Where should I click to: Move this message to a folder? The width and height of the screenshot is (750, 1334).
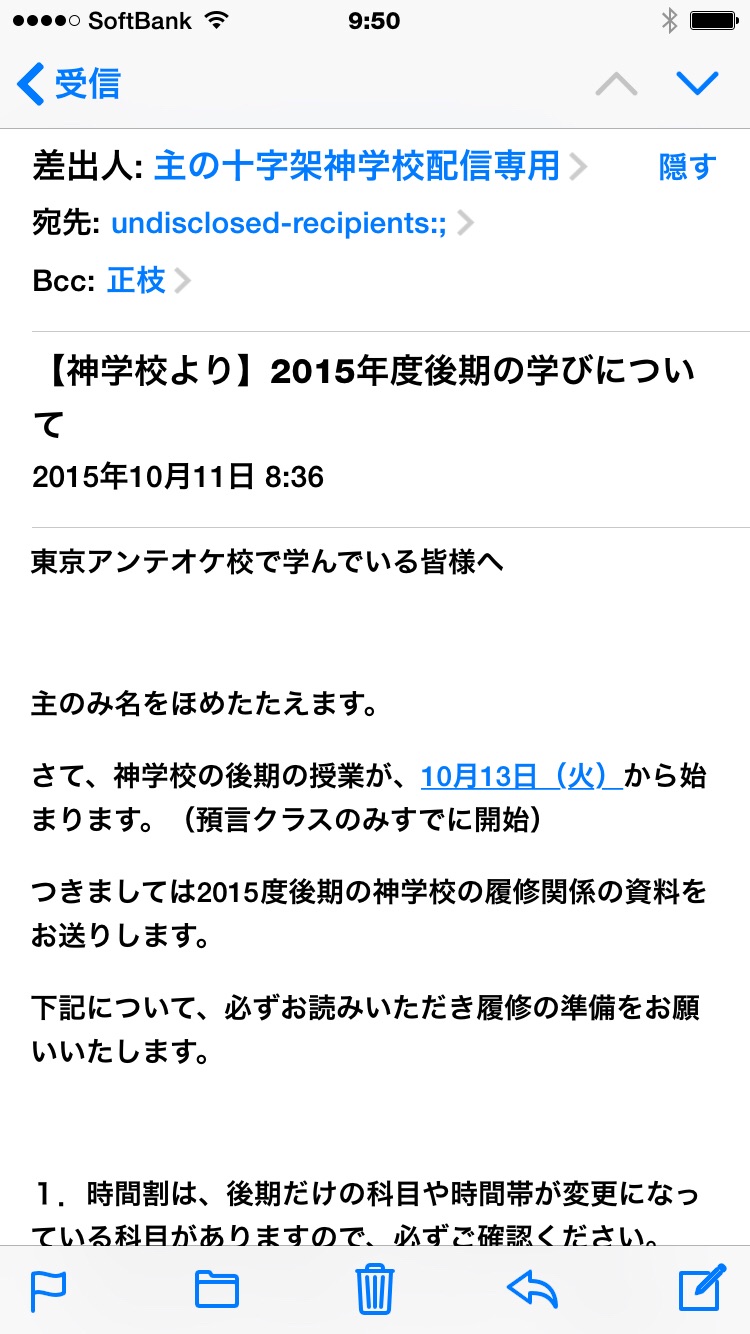[216, 1290]
